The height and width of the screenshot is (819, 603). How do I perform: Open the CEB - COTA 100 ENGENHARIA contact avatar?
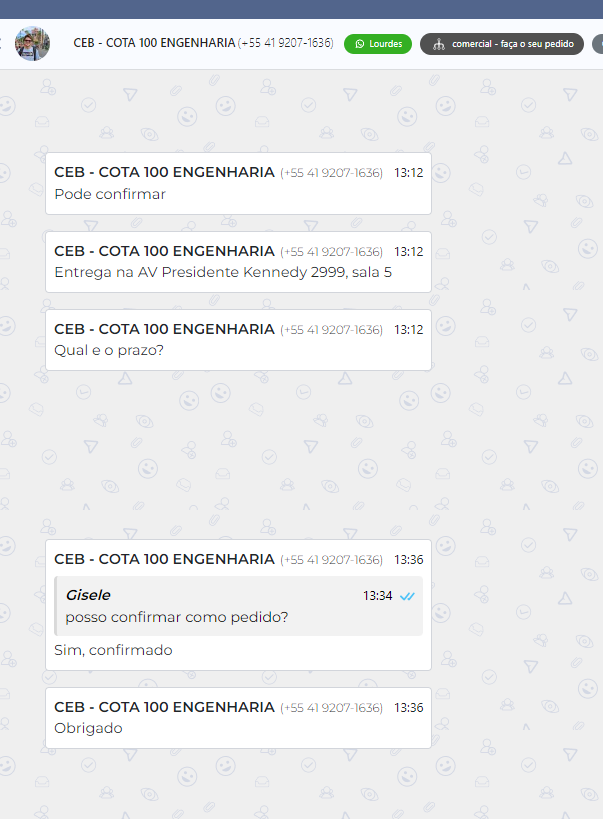click(x=34, y=44)
